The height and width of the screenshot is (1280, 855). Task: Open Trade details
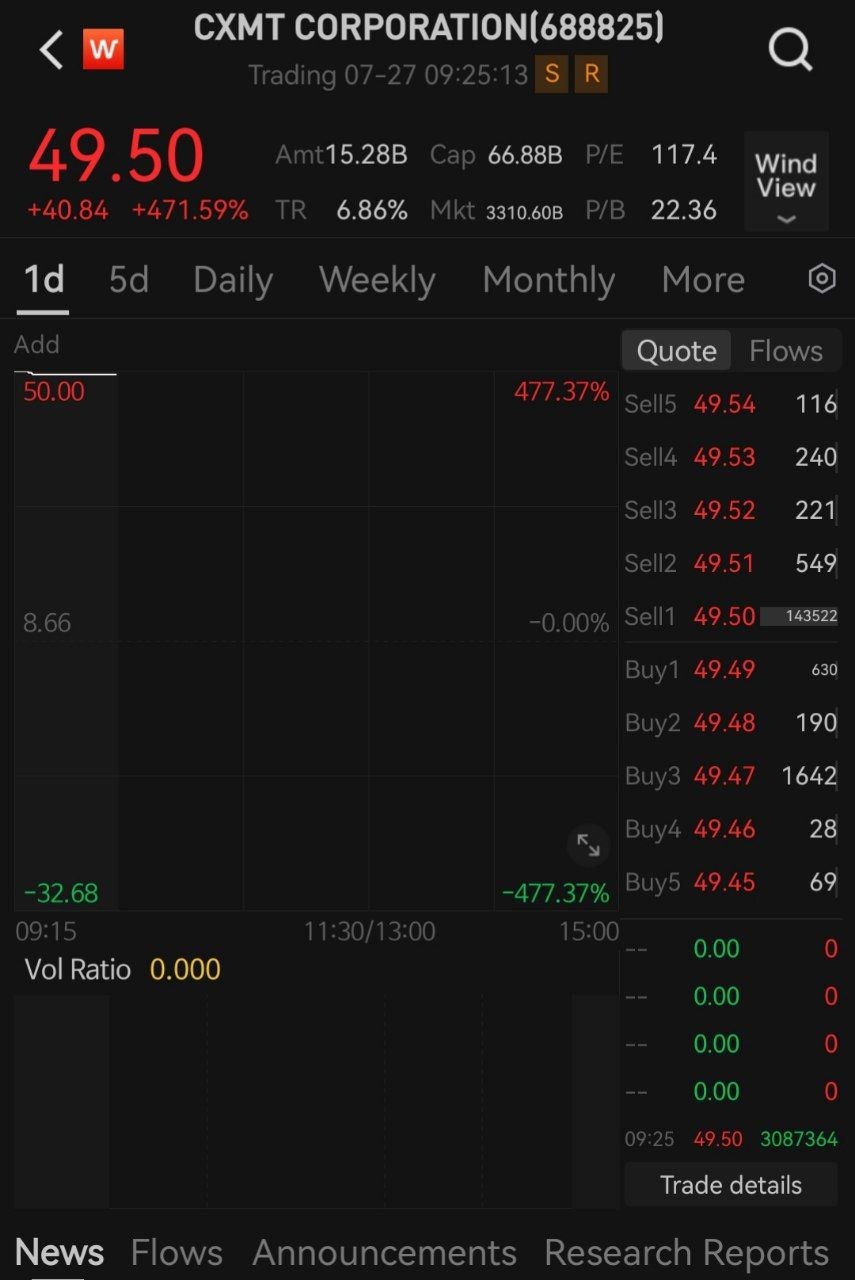731,1185
